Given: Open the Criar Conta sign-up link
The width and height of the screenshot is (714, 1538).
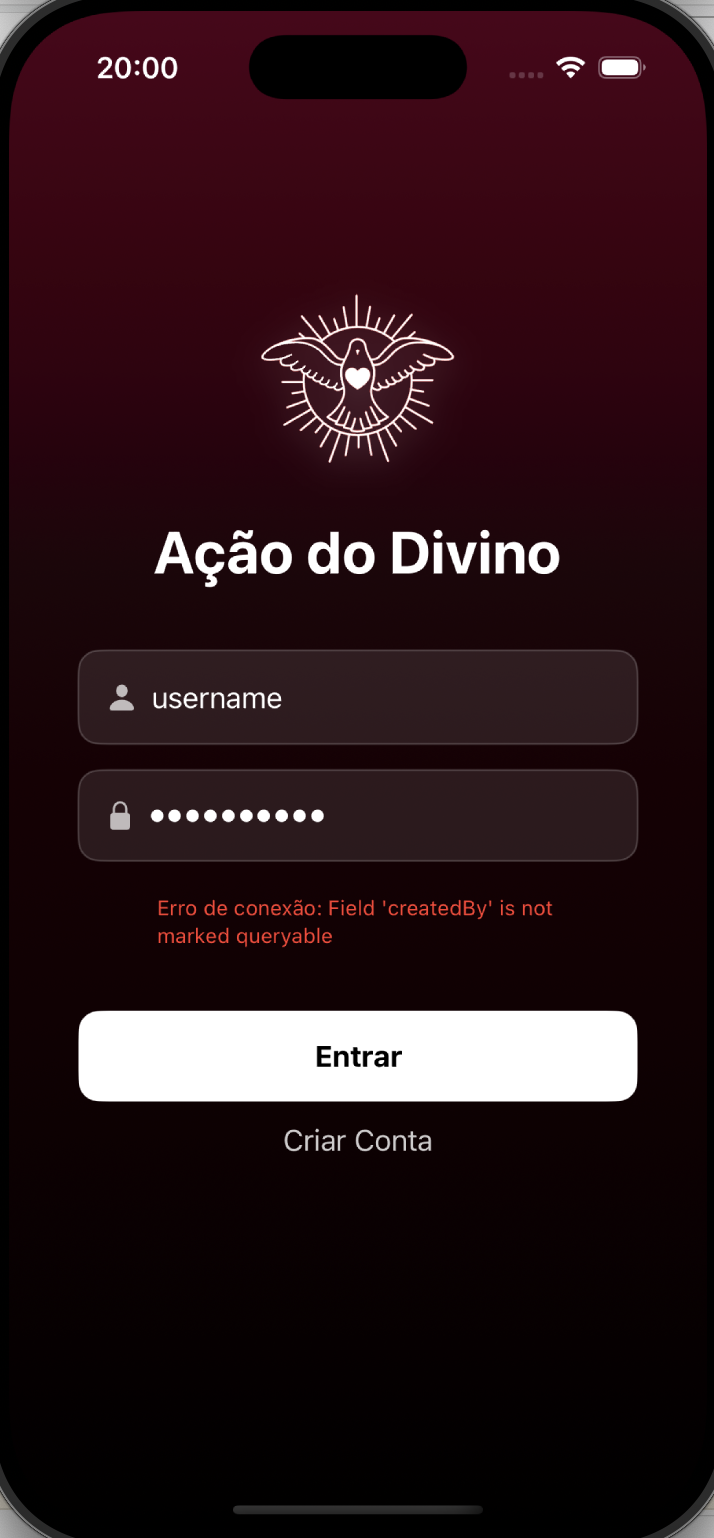Looking at the screenshot, I should click(358, 1141).
